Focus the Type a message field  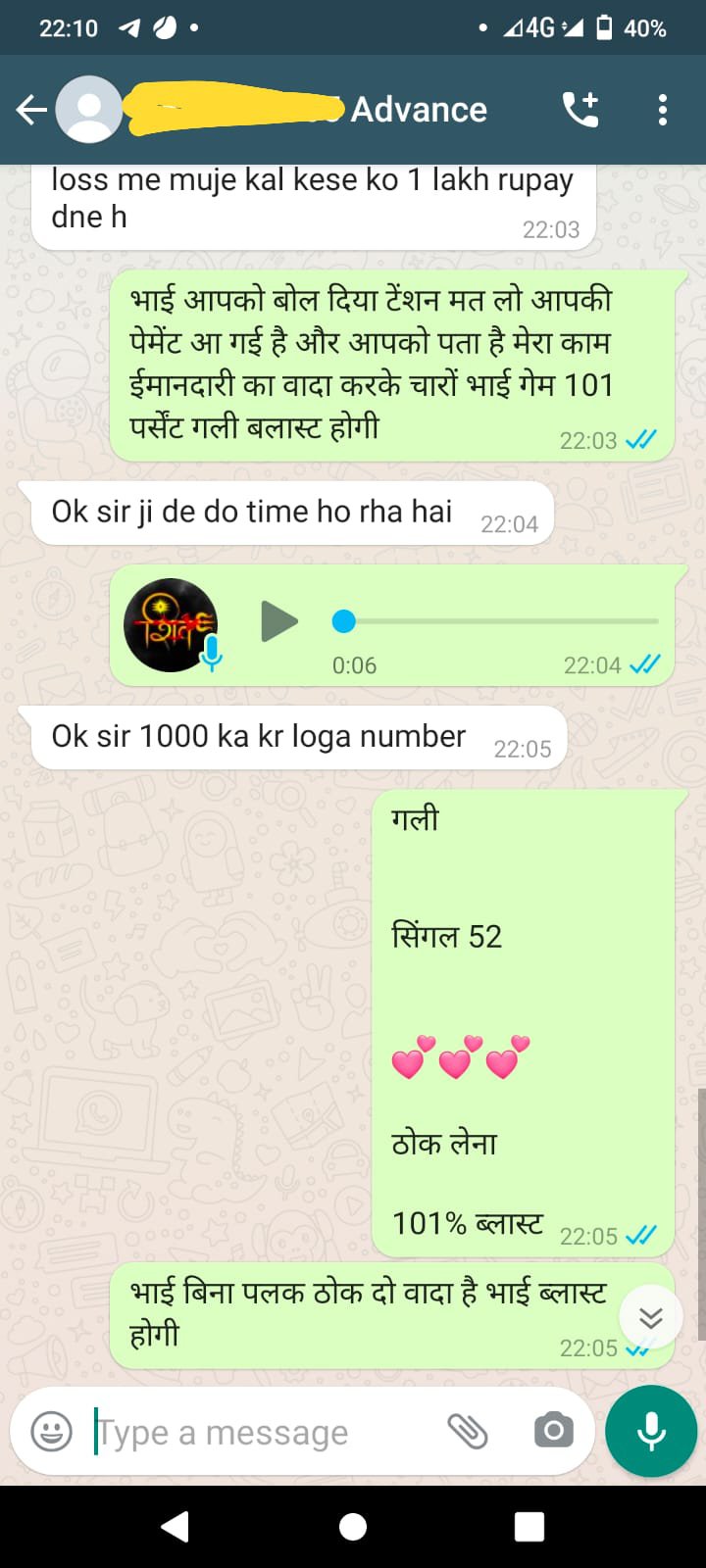point(265,1432)
